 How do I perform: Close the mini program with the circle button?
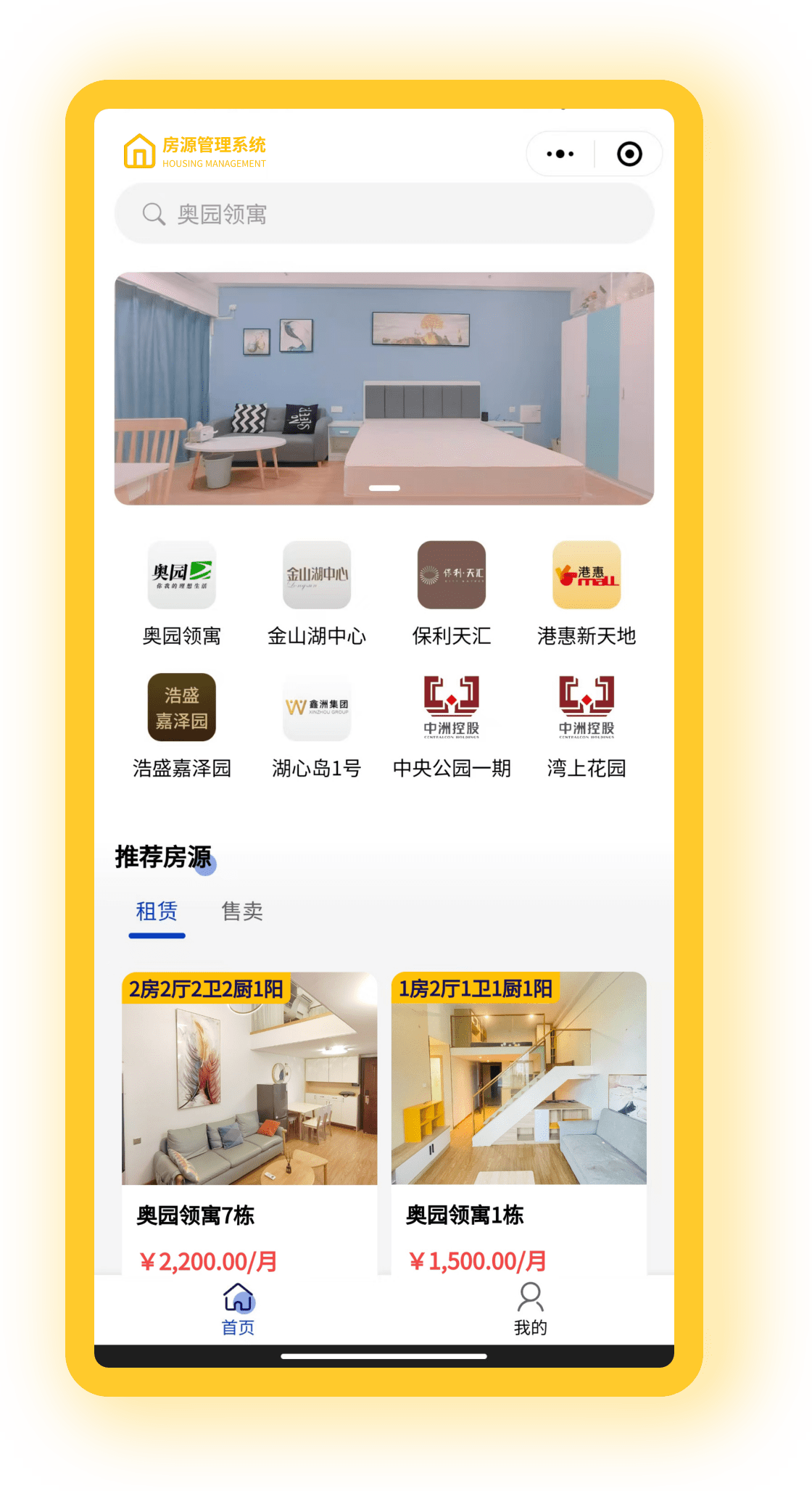[x=629, y=154]
